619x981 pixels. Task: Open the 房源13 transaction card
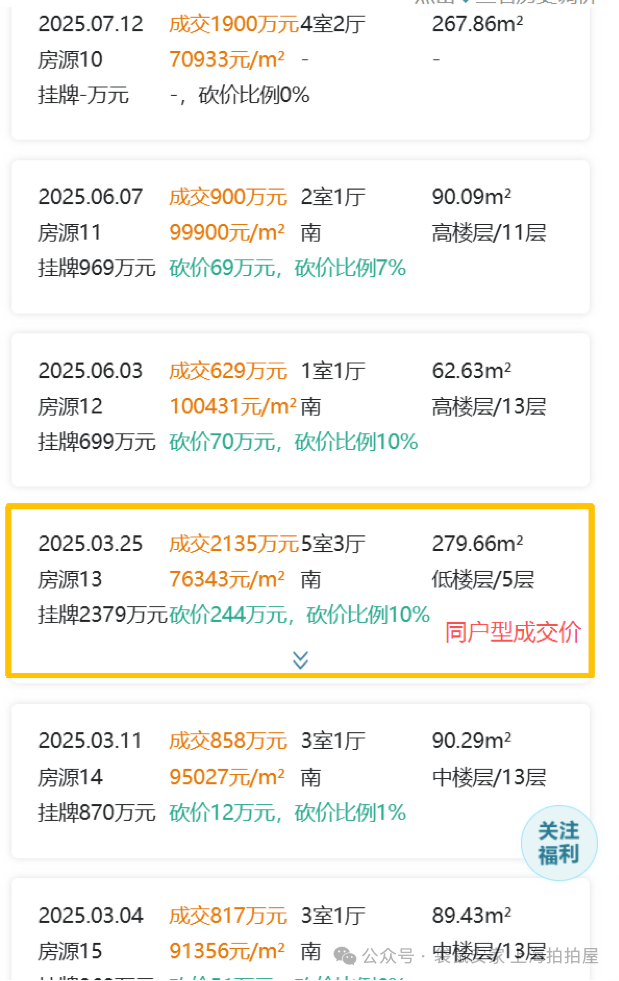click(x=300, y=579)
